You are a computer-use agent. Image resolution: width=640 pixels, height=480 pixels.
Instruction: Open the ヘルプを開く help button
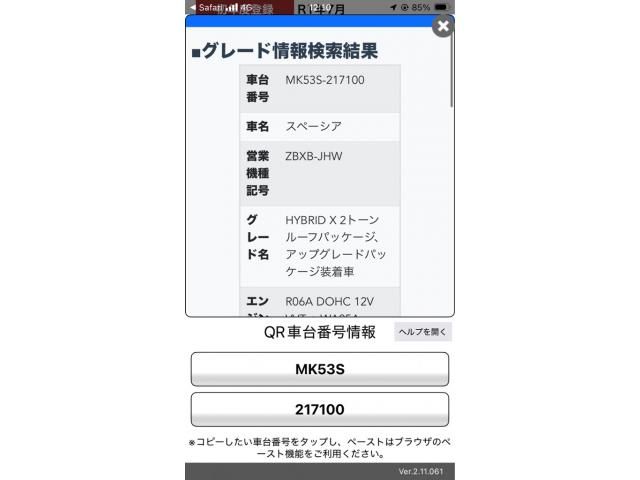point(423,332)
